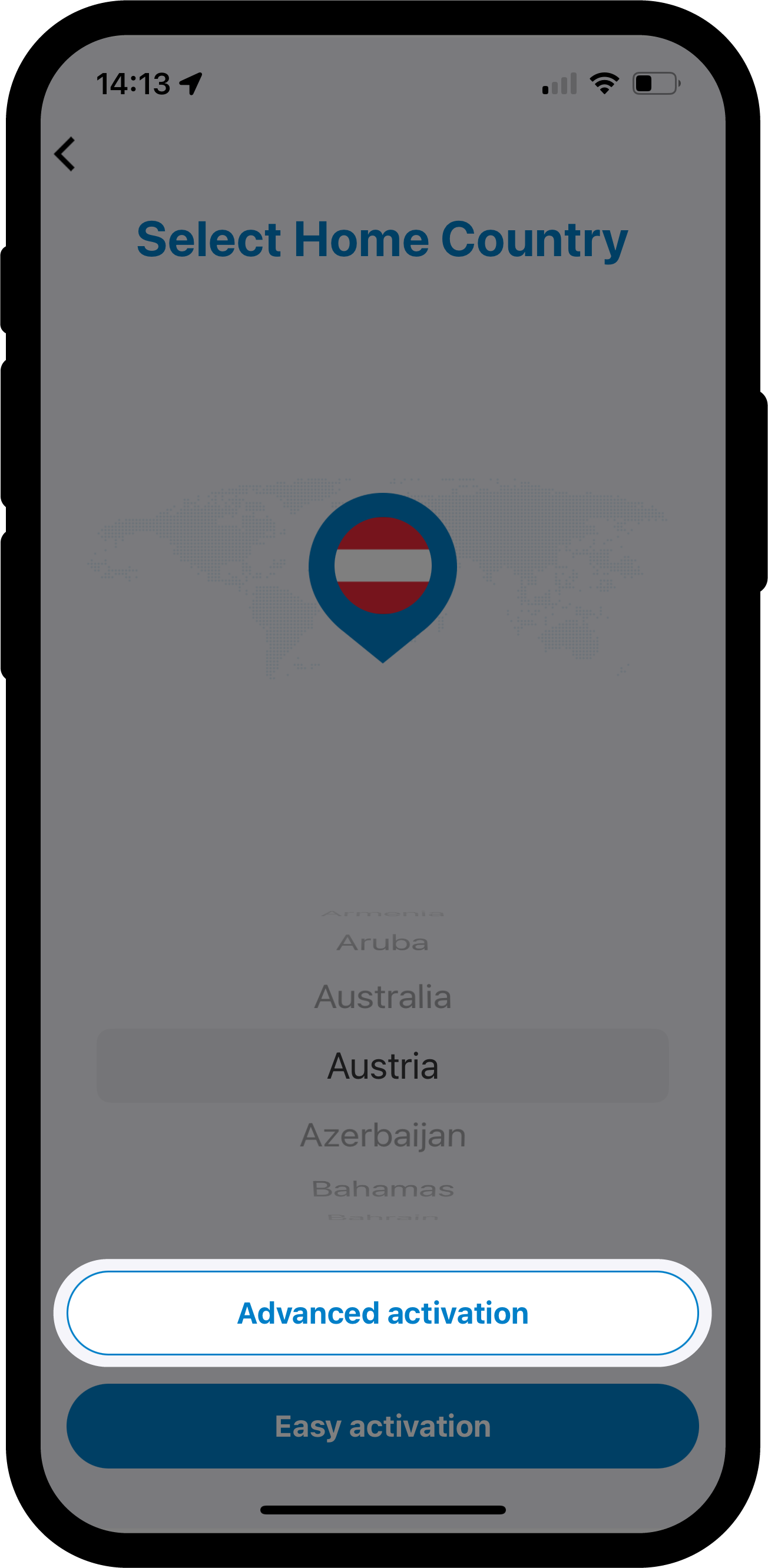Select Aruba in the country picker
The height and width of the screenshot is (1568, 768).
tap(382, 943)
